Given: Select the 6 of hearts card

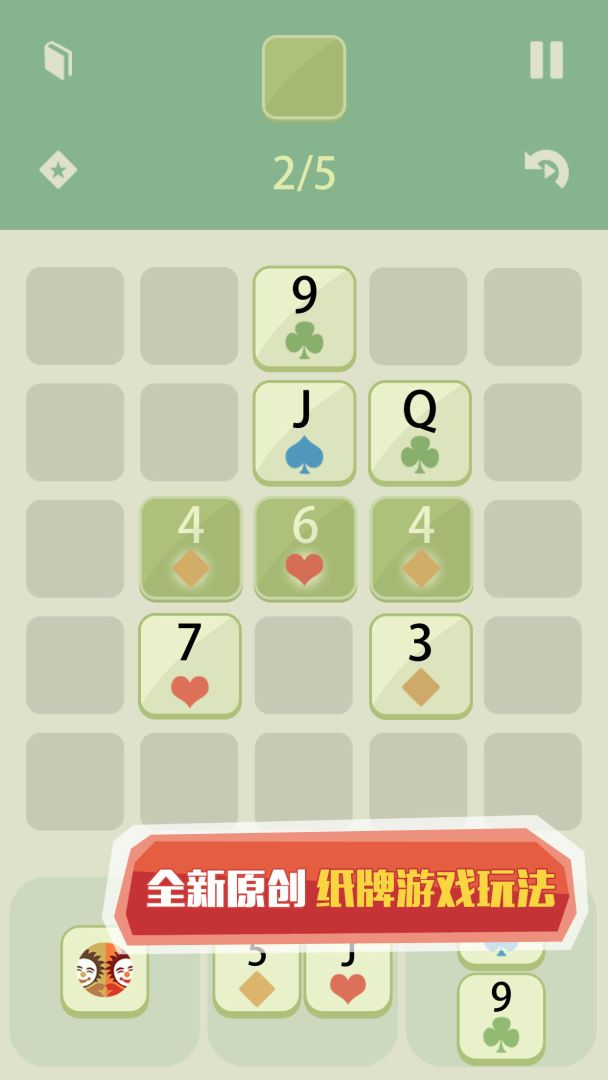Looking at the screenshot, I should [x=304, y=547].
